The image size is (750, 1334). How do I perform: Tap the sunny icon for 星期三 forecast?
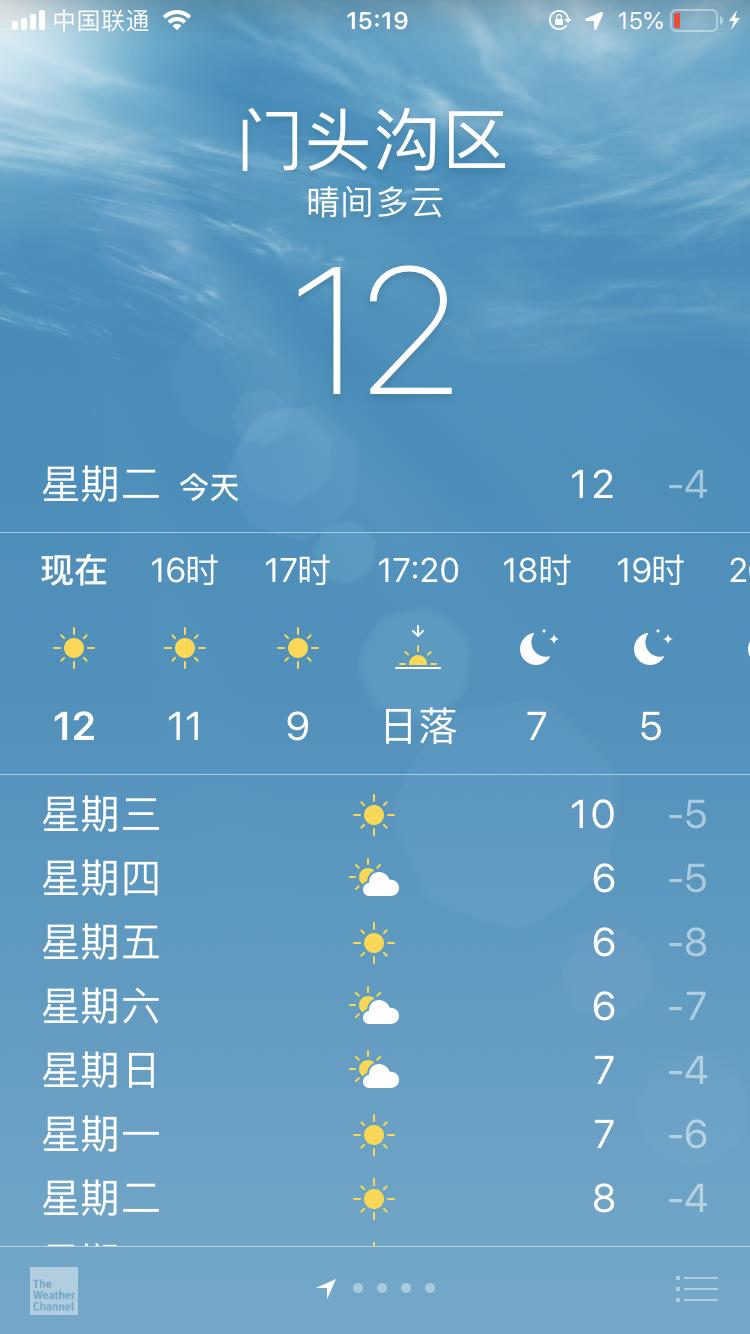[x=374, y=813]
